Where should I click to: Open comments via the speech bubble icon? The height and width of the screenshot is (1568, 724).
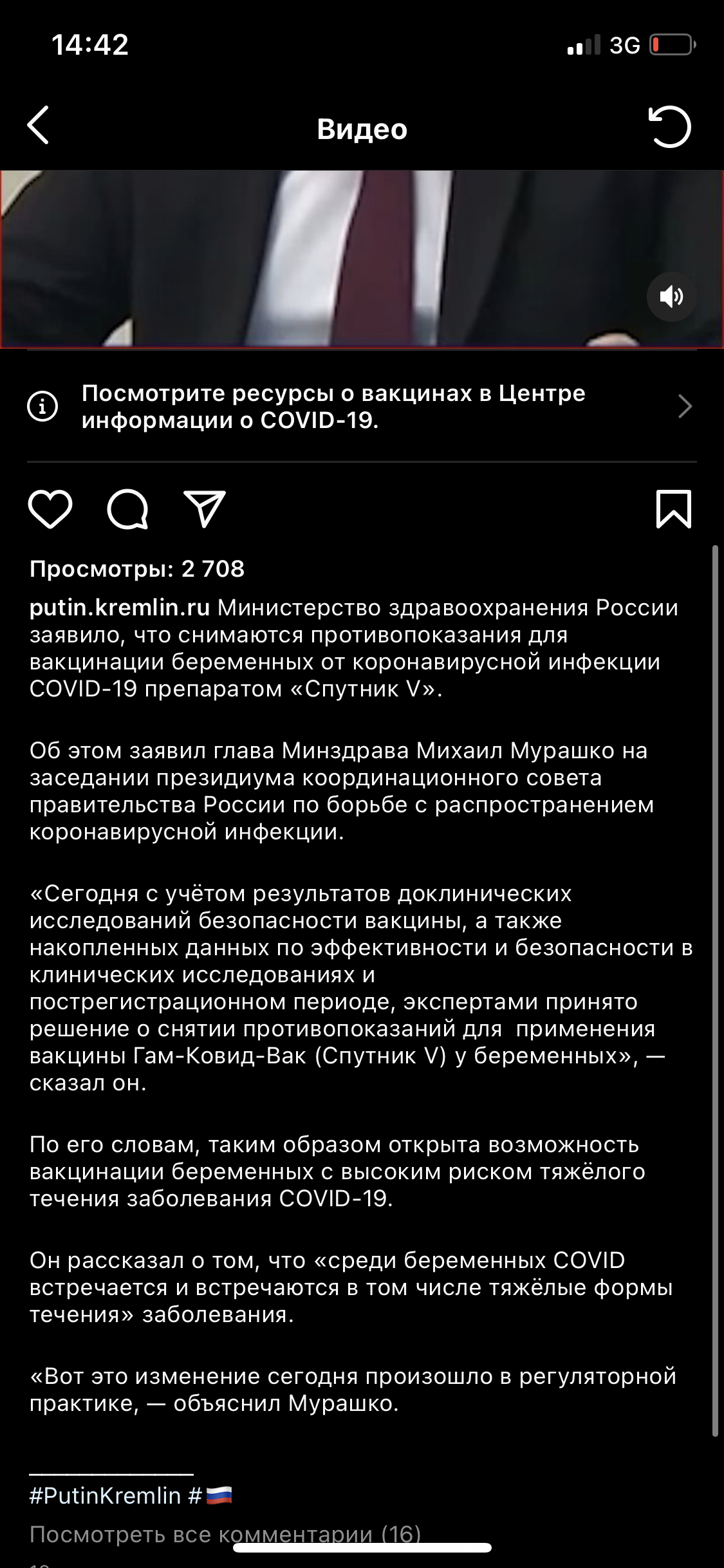click(127, 509)
